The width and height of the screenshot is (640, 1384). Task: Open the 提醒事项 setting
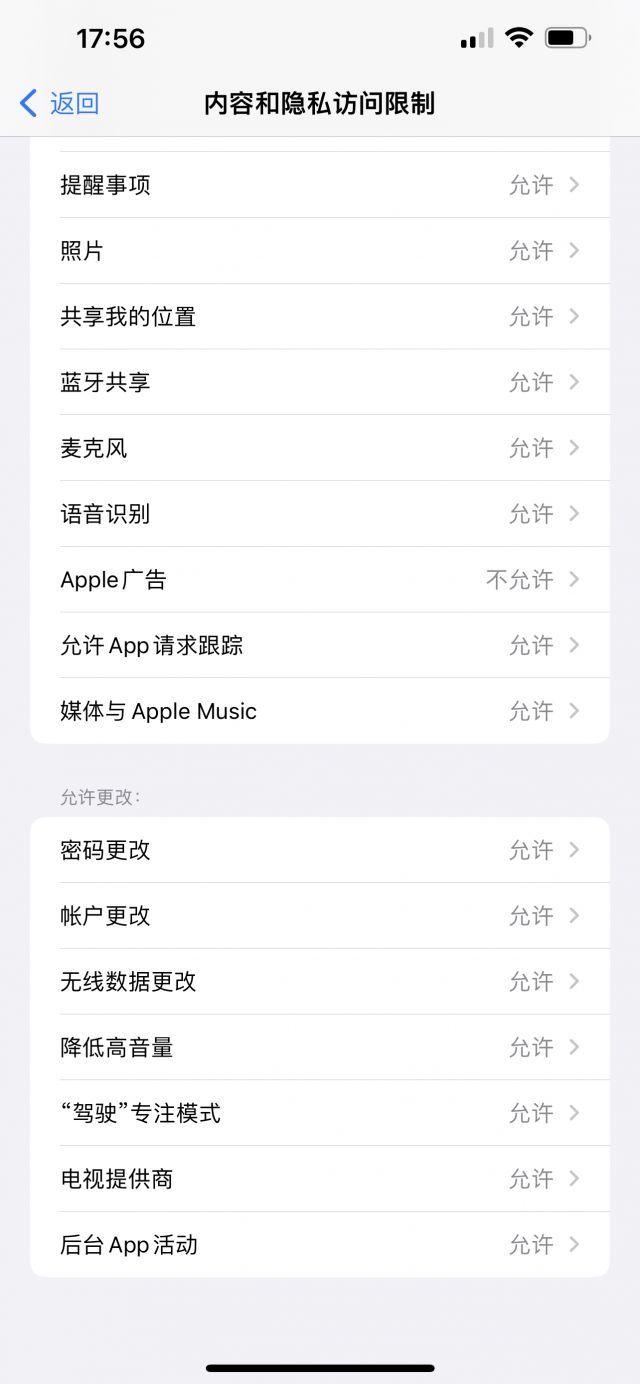pyautogui.click(x=320, y=185)
